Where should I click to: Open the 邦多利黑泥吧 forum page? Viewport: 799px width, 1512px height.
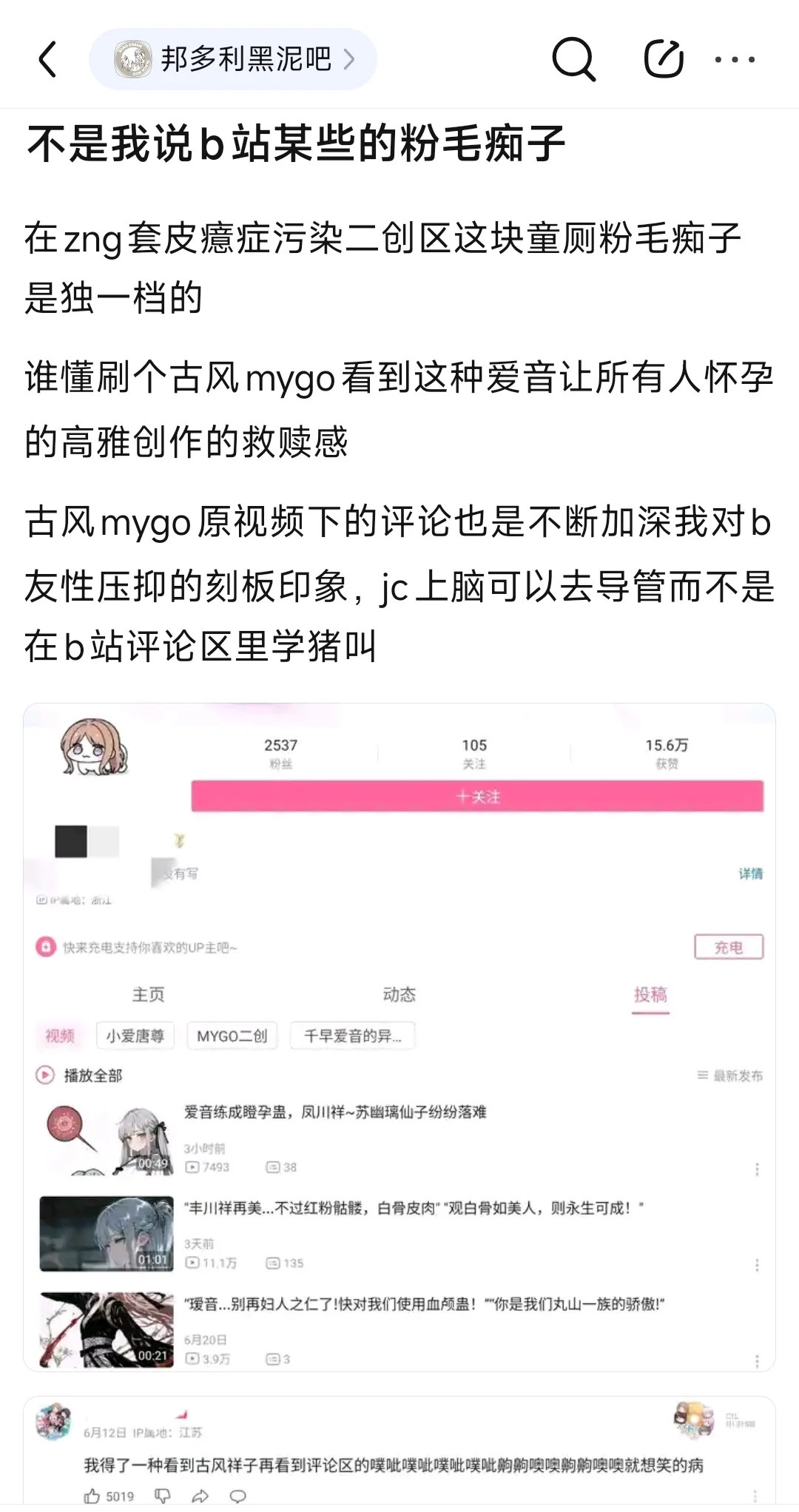233,59
